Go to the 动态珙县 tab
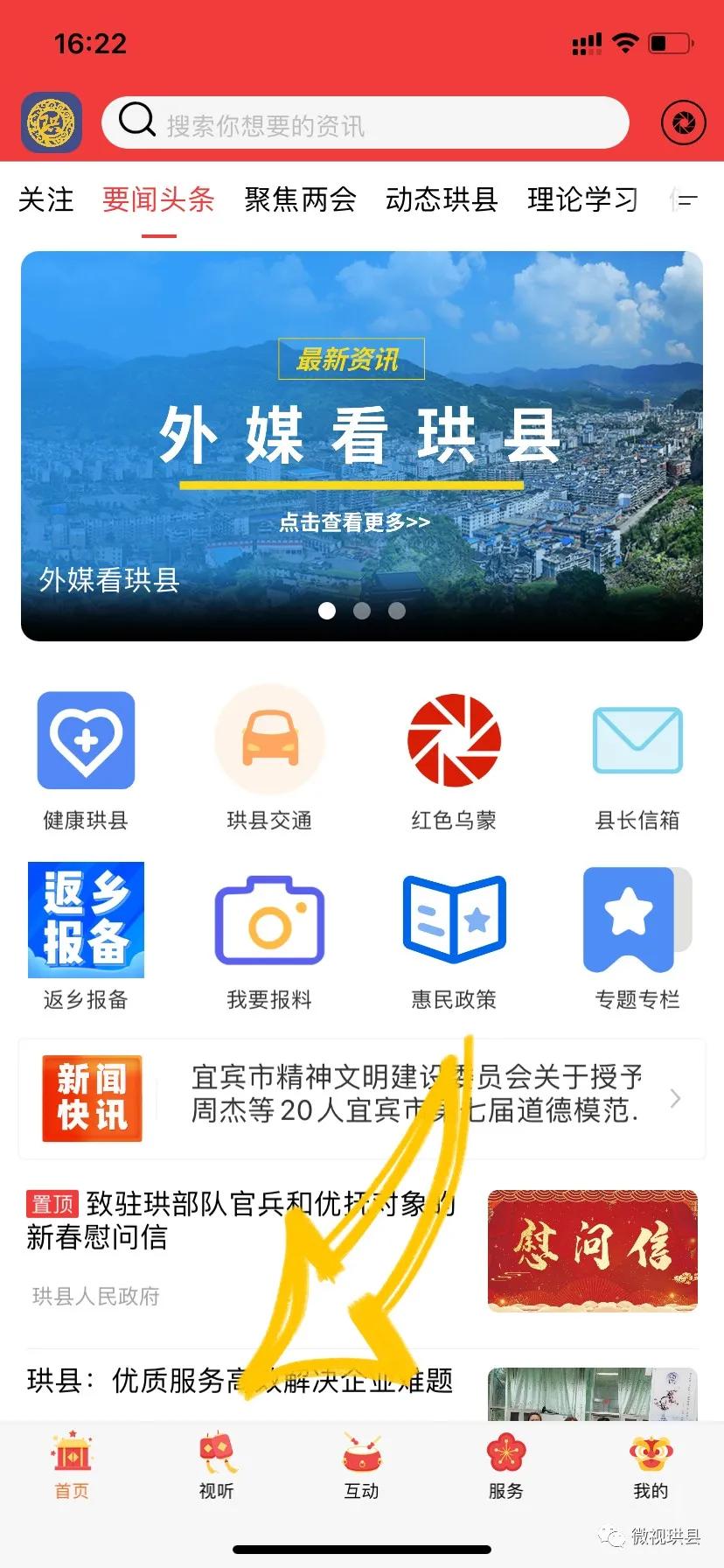 [x=442, y=199]
